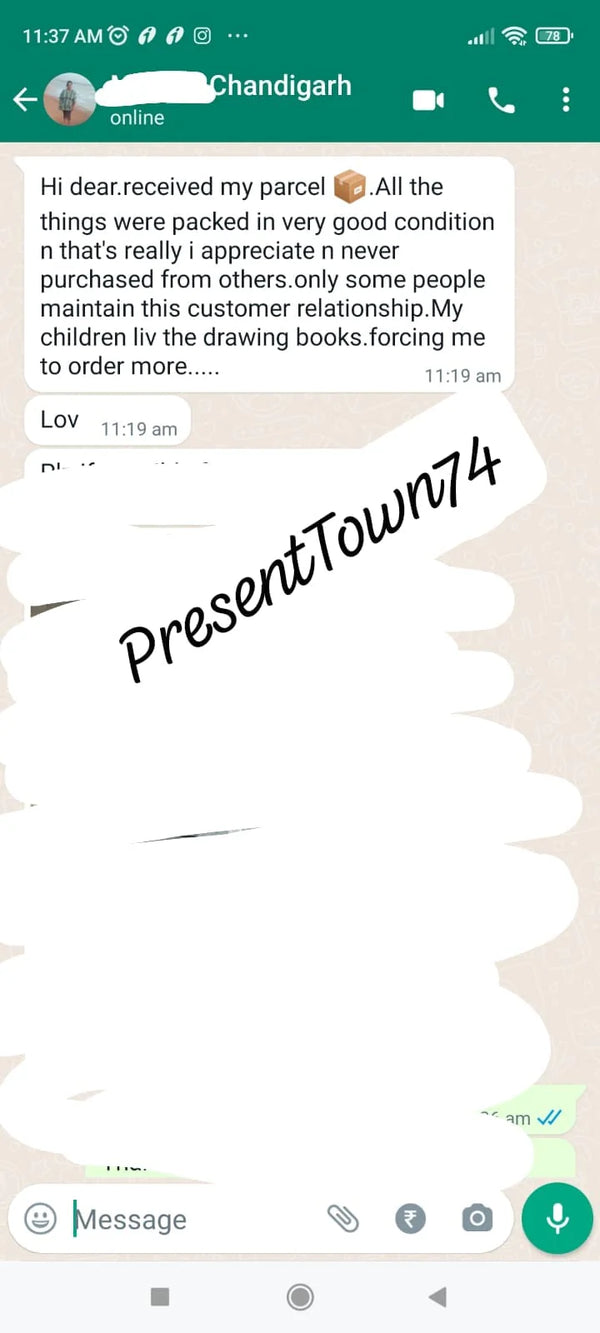Tap the microphone to record a voice message
The image size is (600, 1333).
click(557, 1218)
